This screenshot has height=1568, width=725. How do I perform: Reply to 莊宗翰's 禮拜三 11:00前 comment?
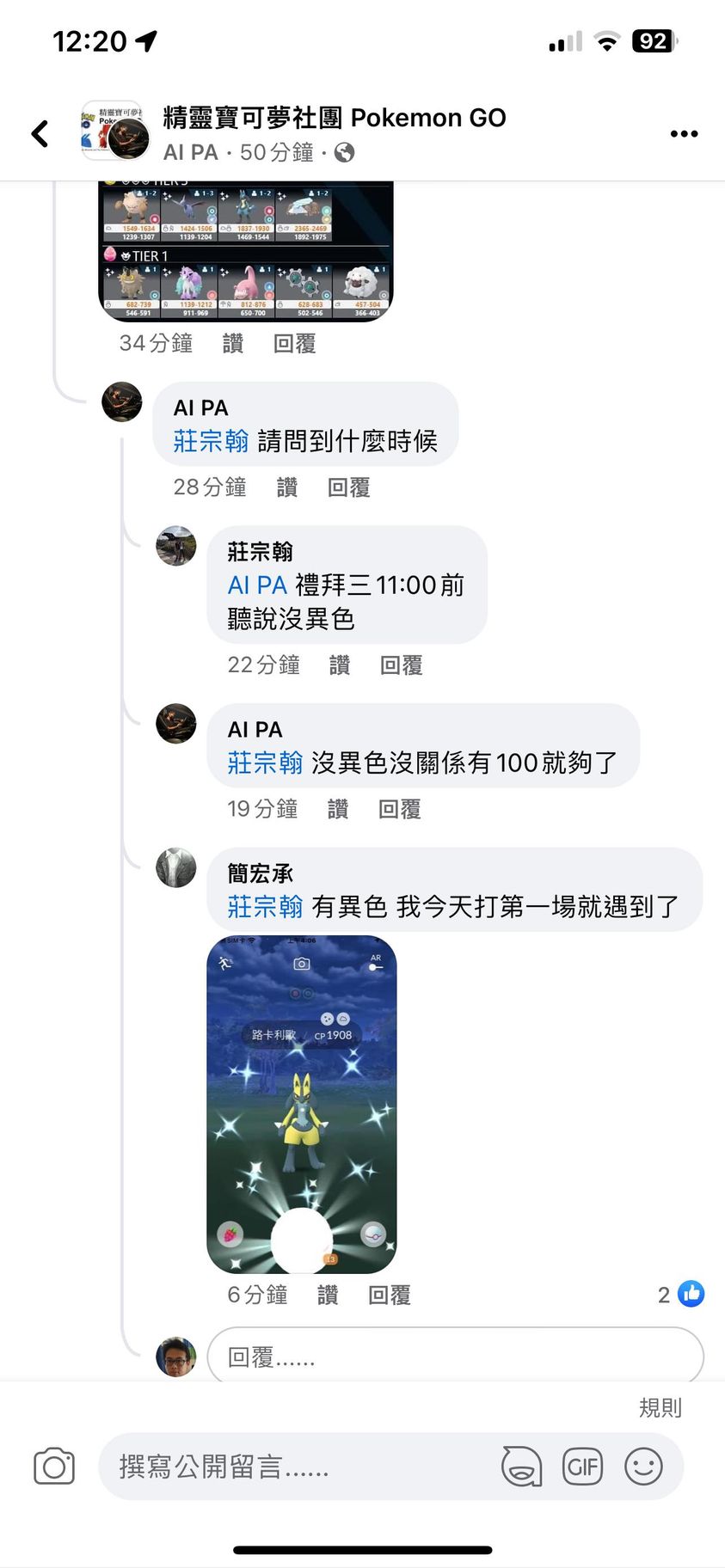pyautogui.click(x=401, y=665)
